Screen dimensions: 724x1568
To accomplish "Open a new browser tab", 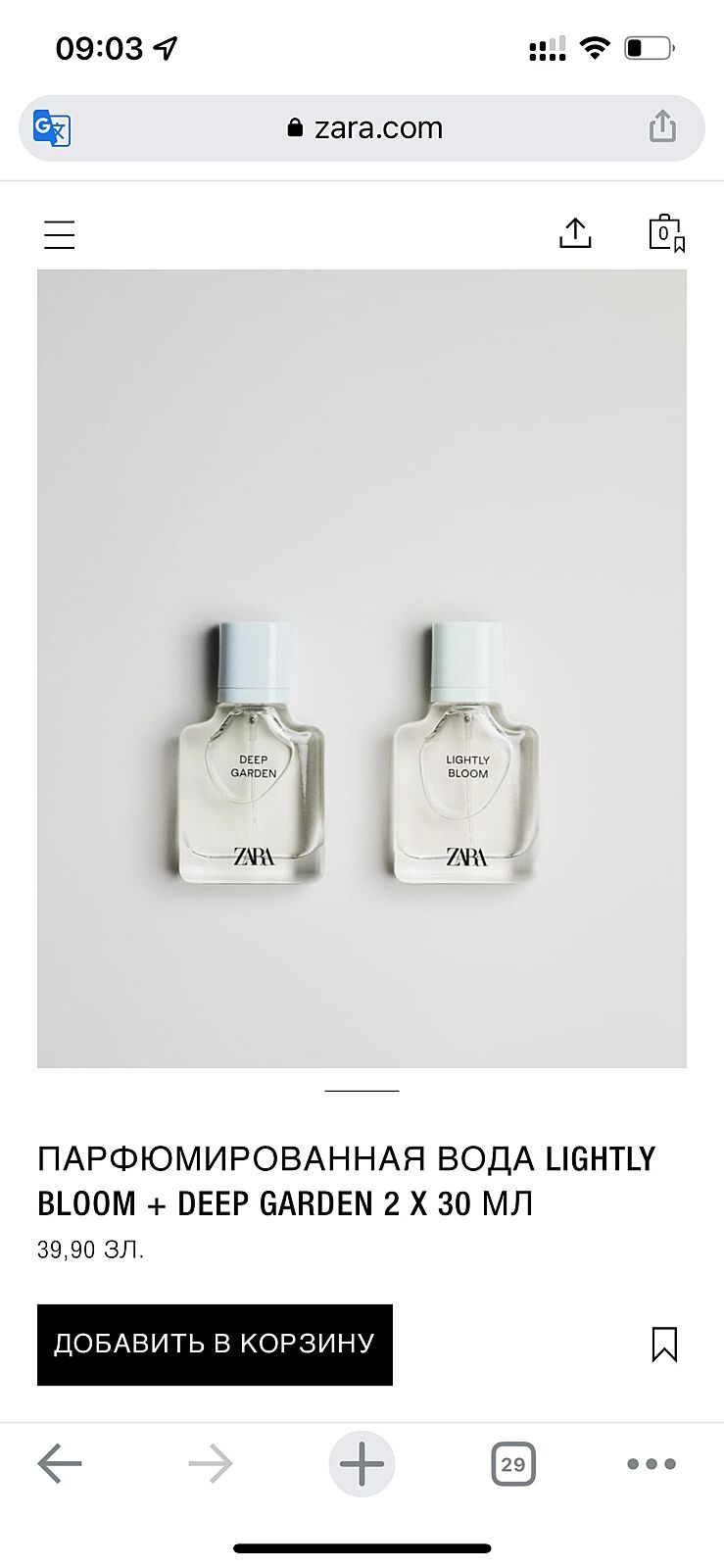I will click(x=362, y=1464).
